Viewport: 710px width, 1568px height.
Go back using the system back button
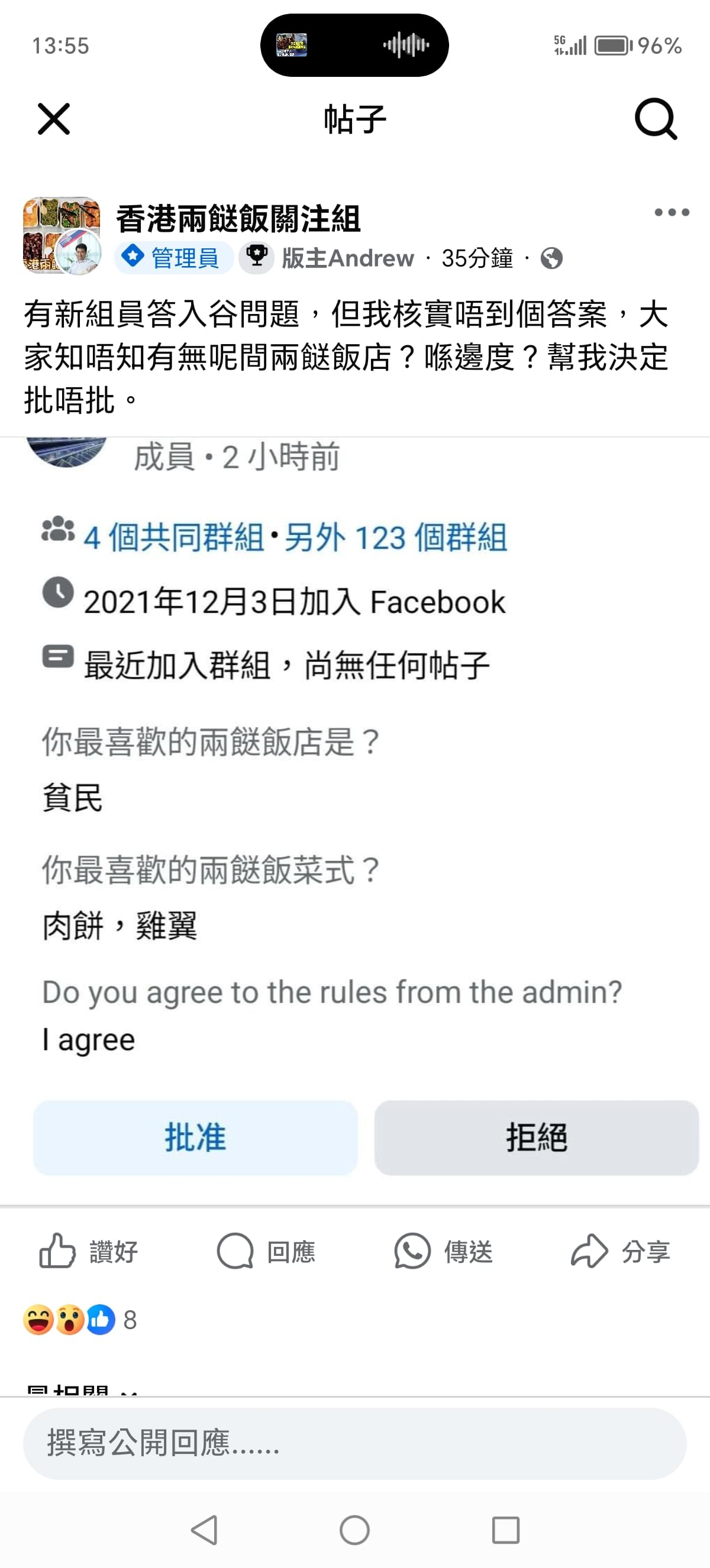[205, 1530]
